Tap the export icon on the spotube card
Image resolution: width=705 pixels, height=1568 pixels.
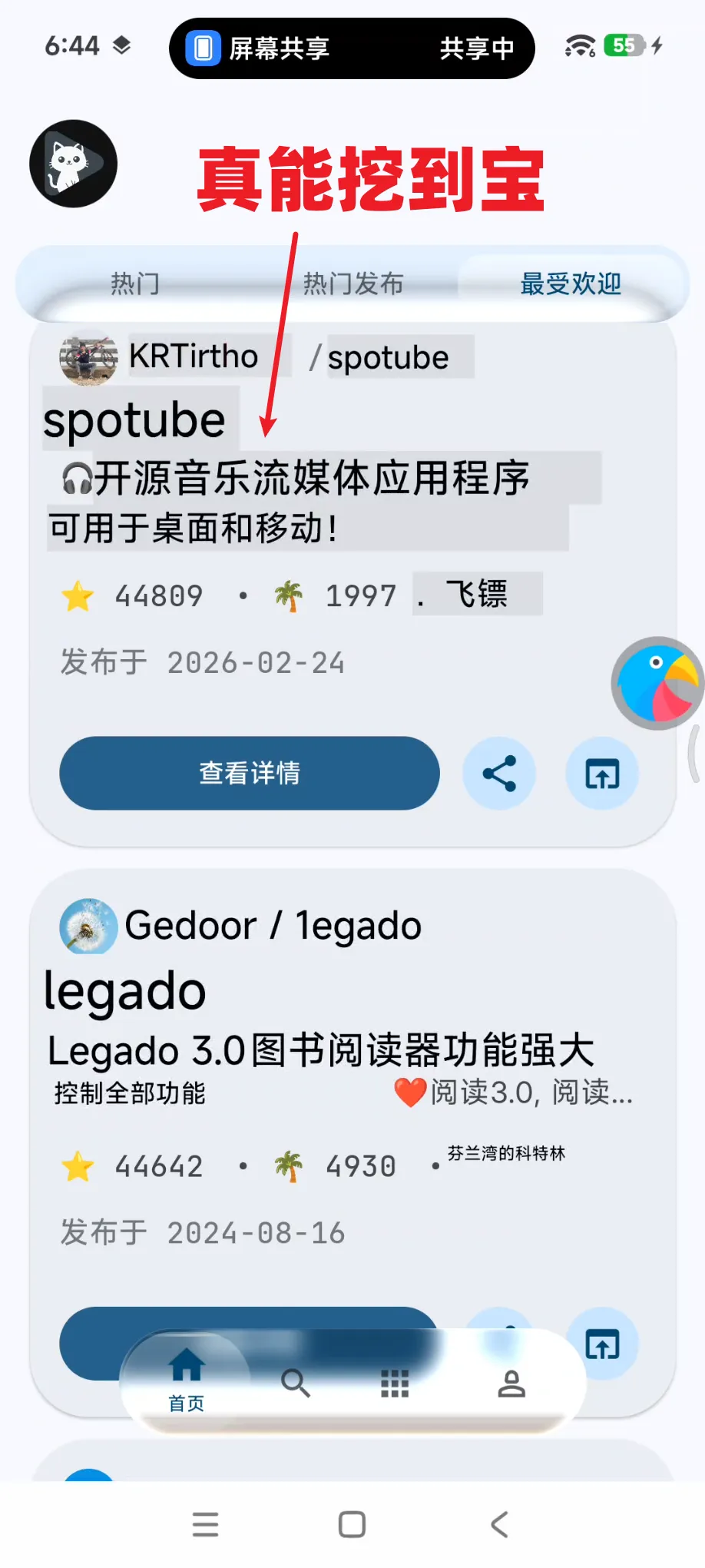(601, 774)
